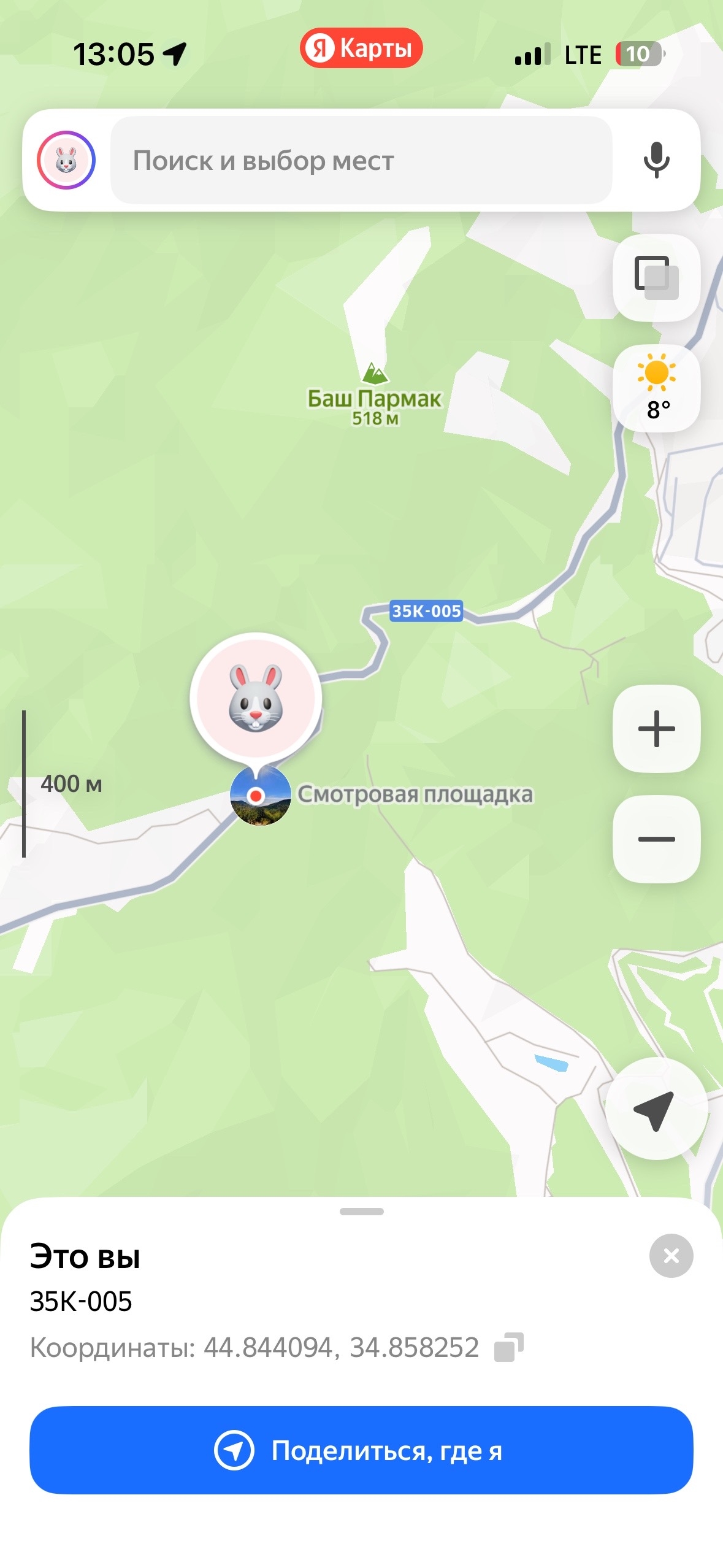Copy the coordinates to clipboard
The image size is (723, 1568).
coord(508,1347)
